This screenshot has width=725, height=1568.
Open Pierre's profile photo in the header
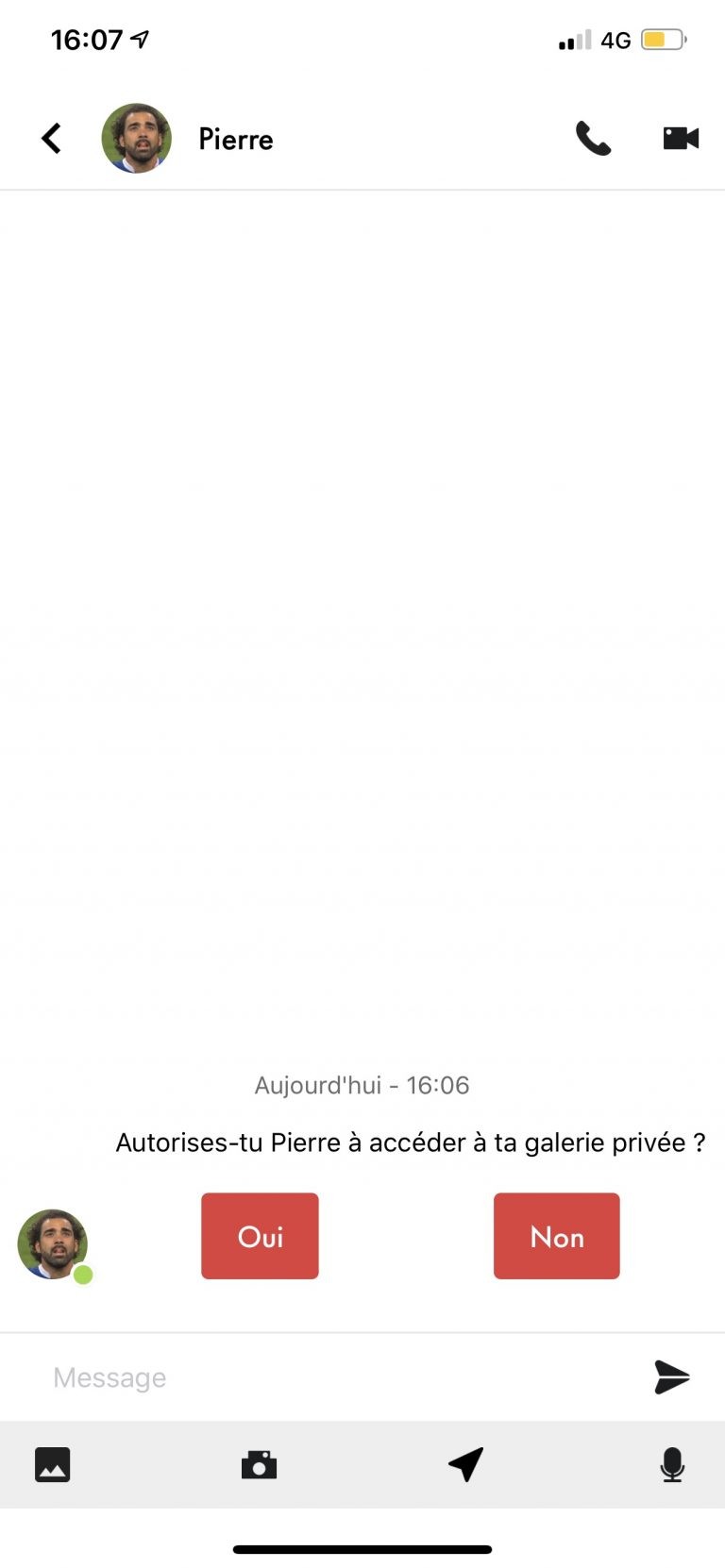point(137,139)
